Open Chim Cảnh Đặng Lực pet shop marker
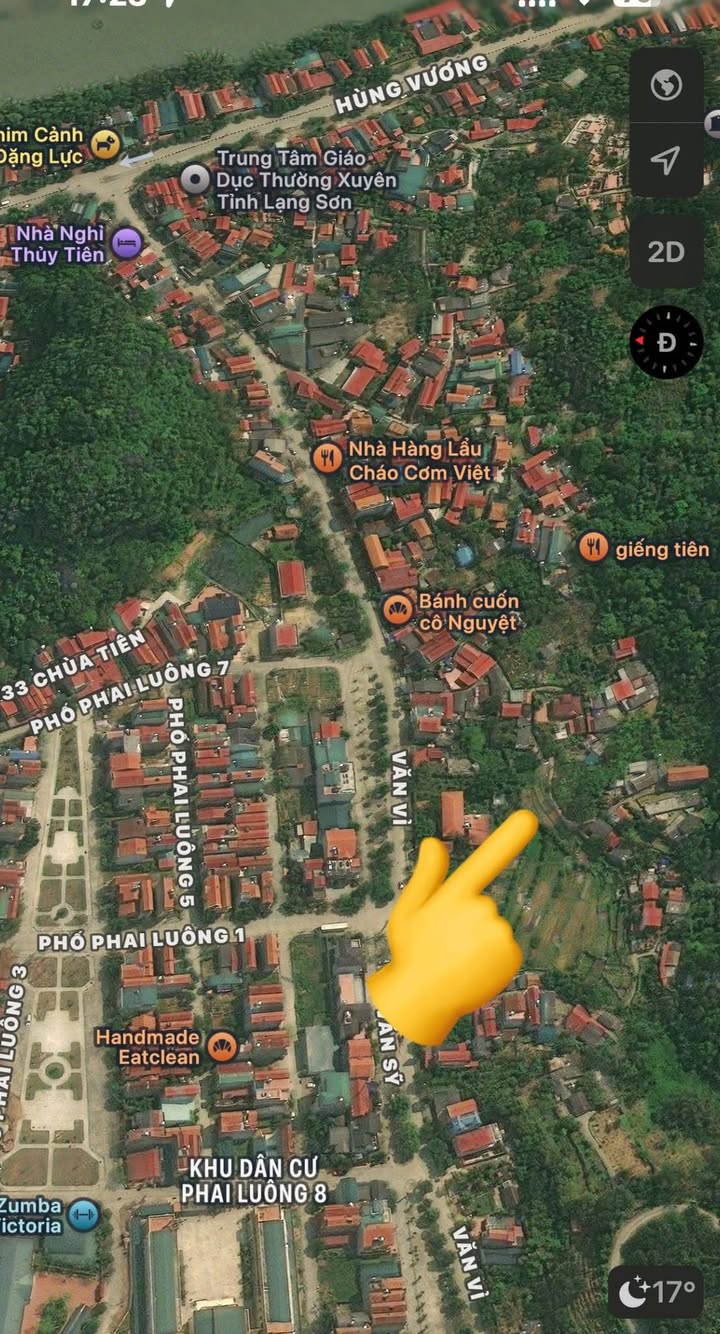Screen dimensions: 720x1334 pos(105,145)
